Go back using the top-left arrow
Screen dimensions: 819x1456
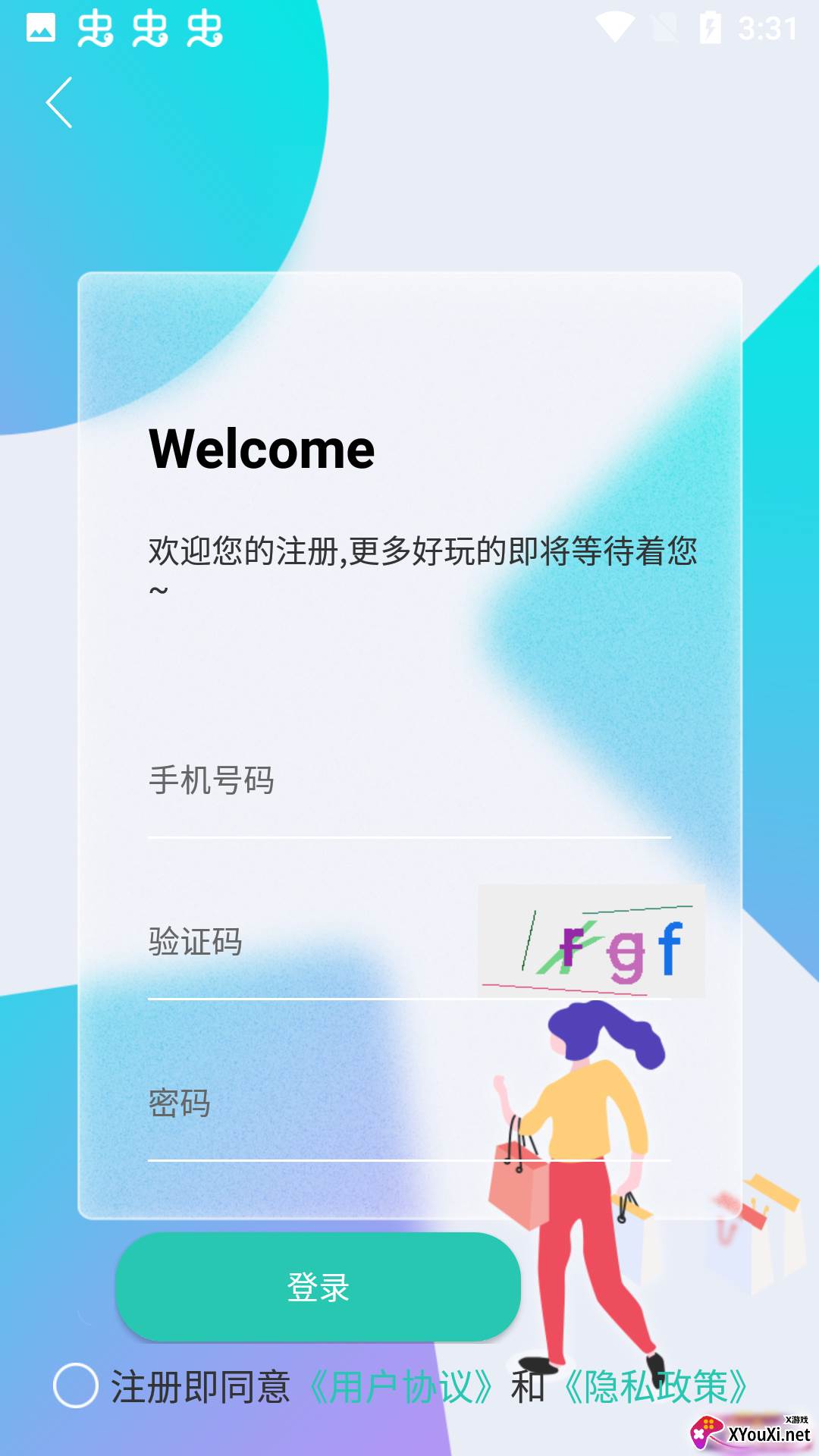pos(59,102)
